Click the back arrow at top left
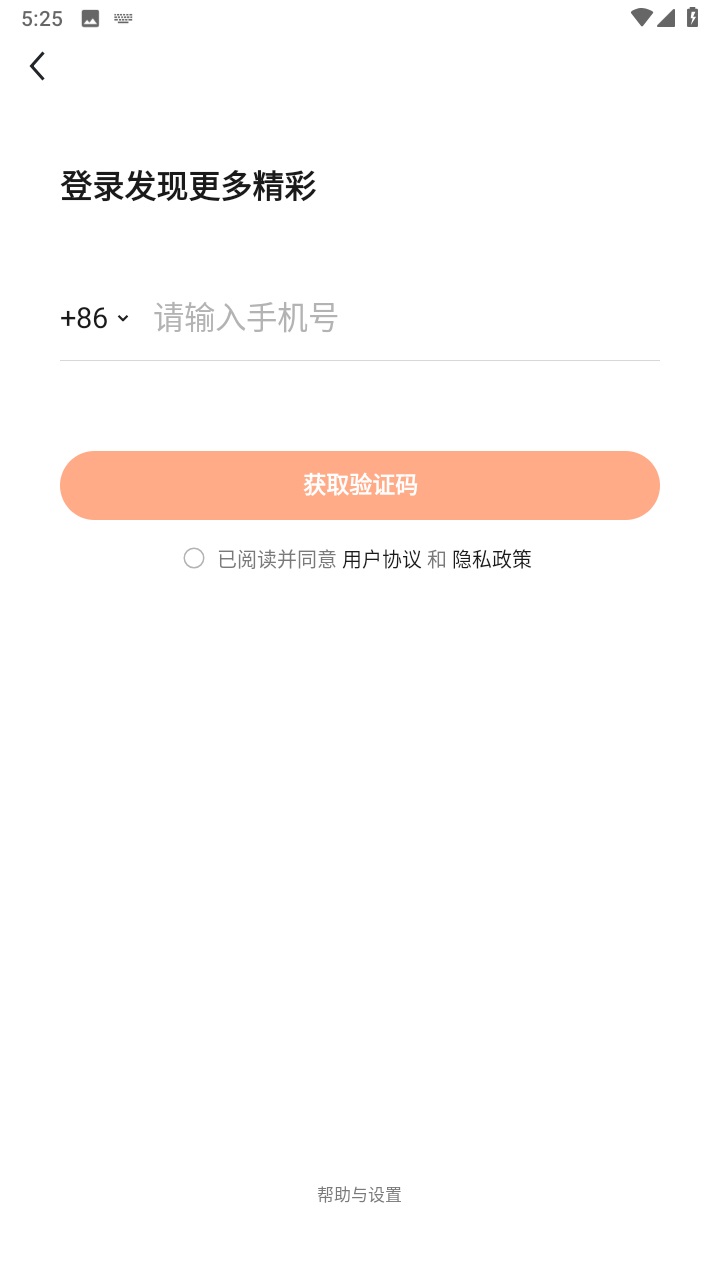 tap(37, 66)
